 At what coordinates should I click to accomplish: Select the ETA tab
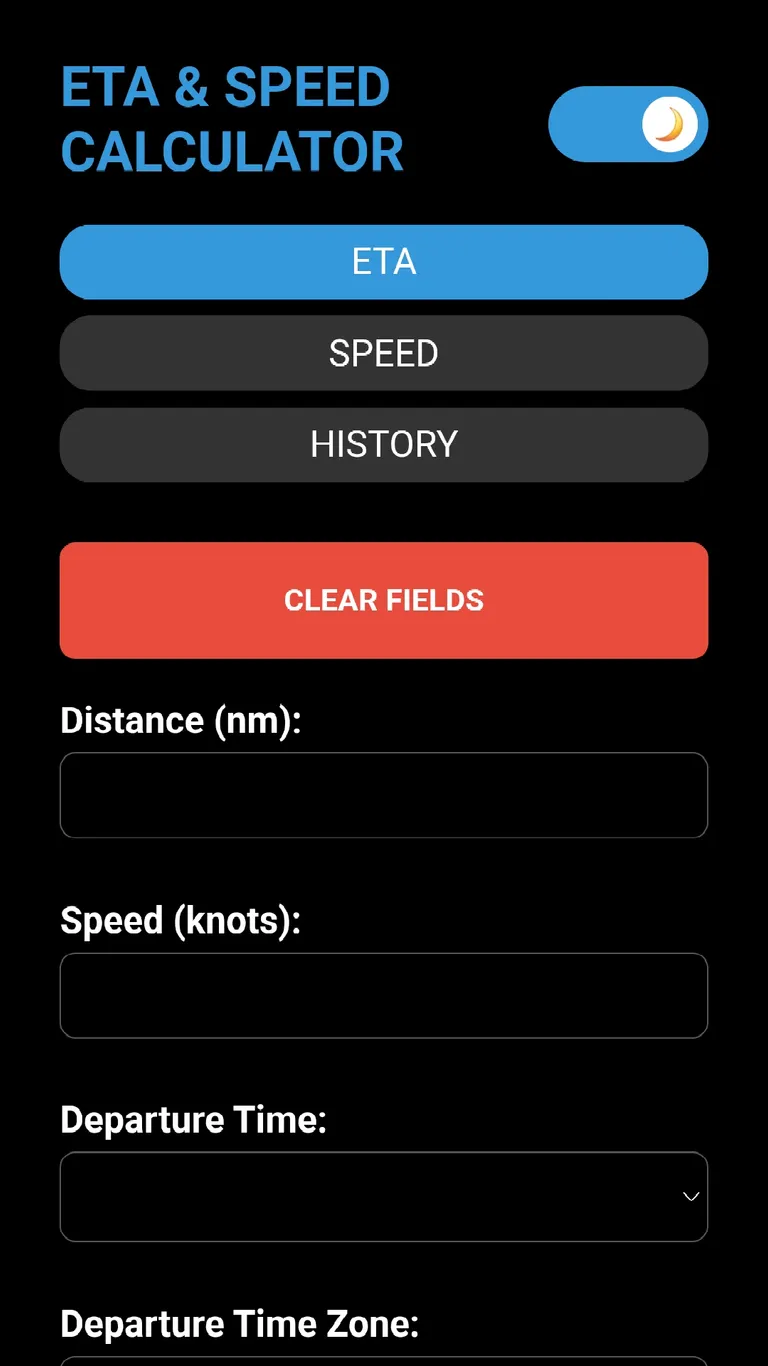[384, 262]
